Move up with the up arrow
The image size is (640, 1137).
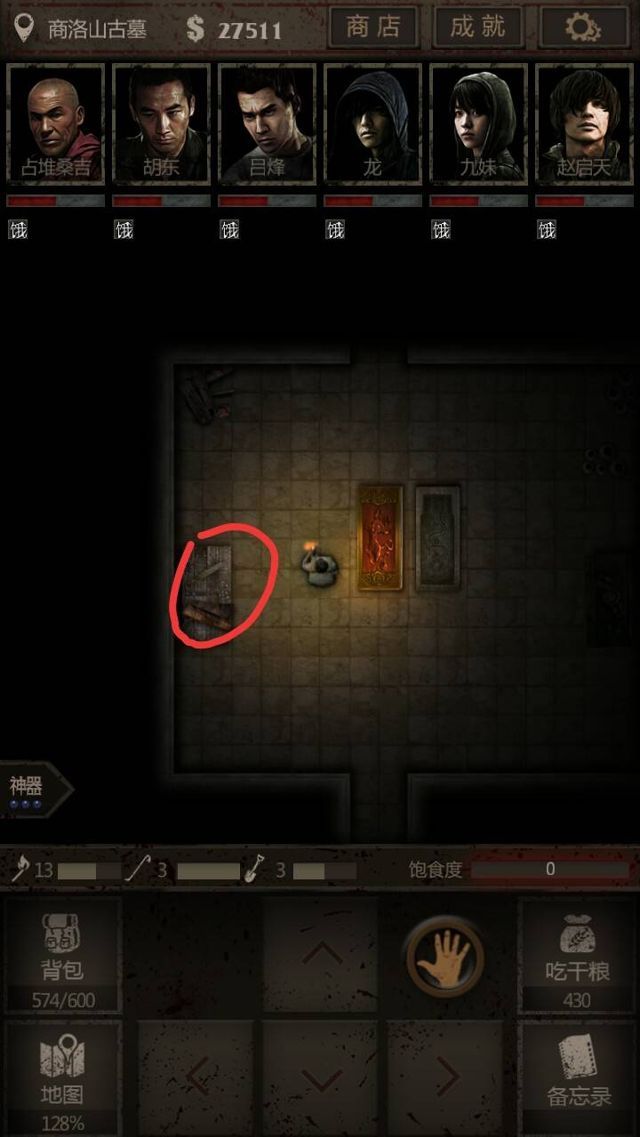point(321,953)
